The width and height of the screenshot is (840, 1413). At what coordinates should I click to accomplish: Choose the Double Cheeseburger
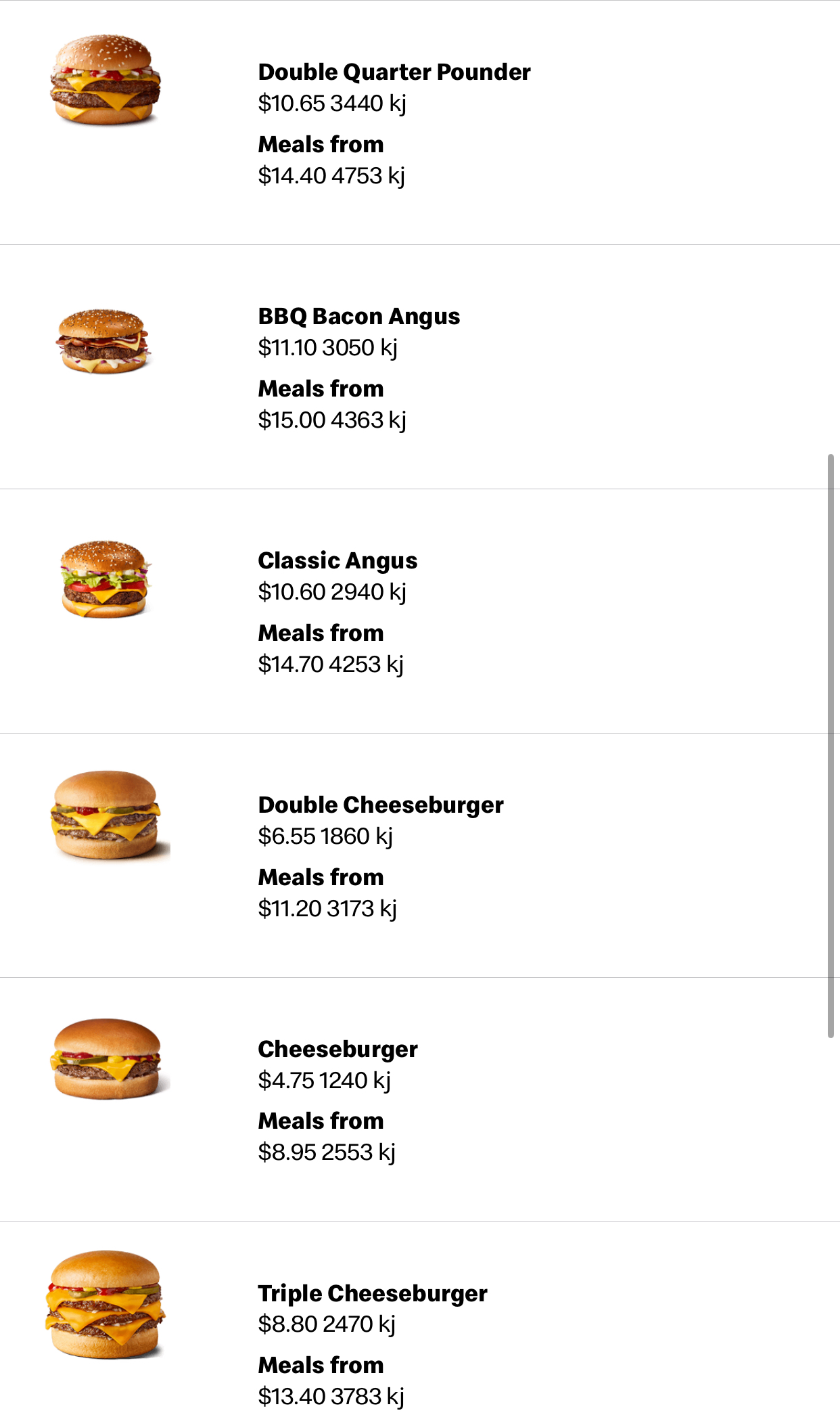(420, 855)
